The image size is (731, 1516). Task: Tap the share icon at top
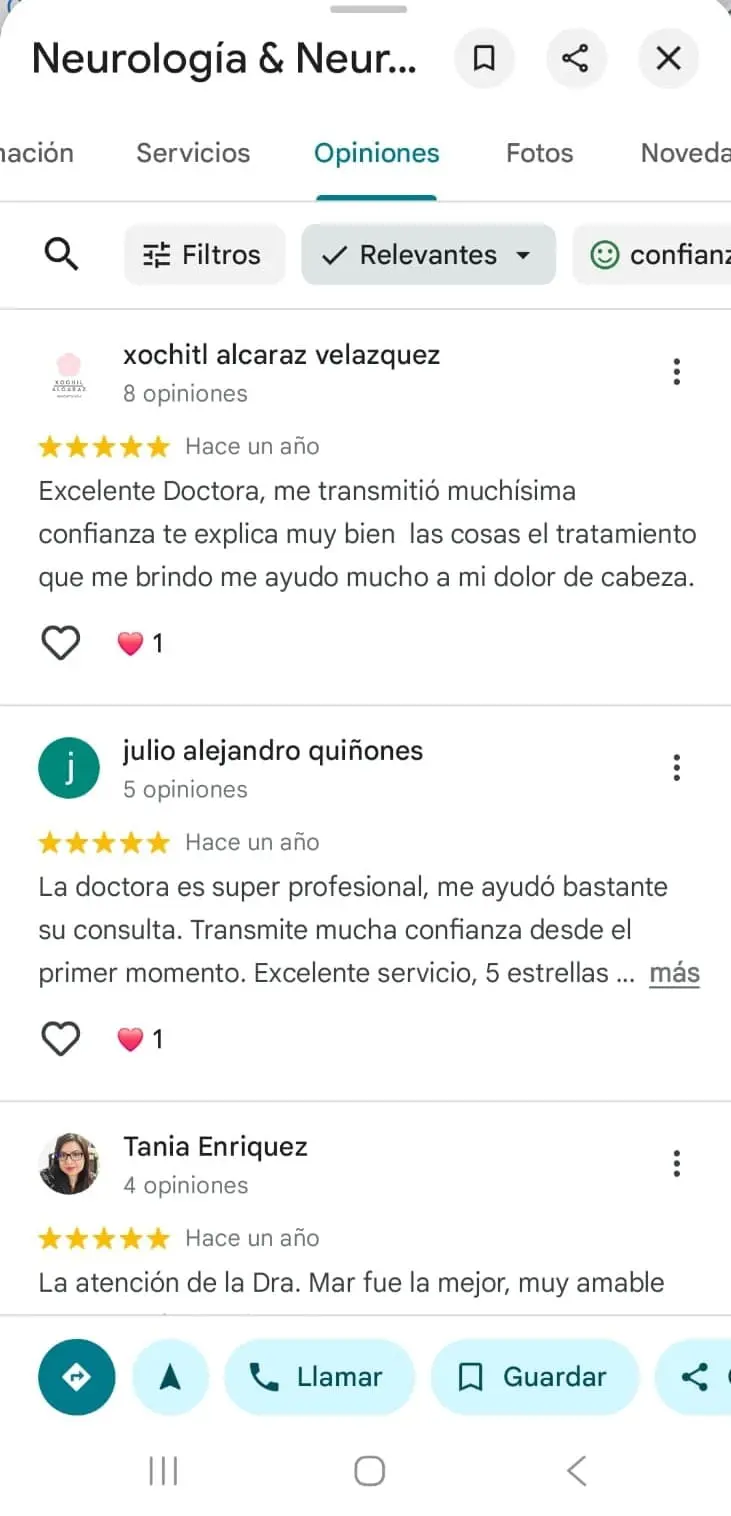[x=576, y=58]
